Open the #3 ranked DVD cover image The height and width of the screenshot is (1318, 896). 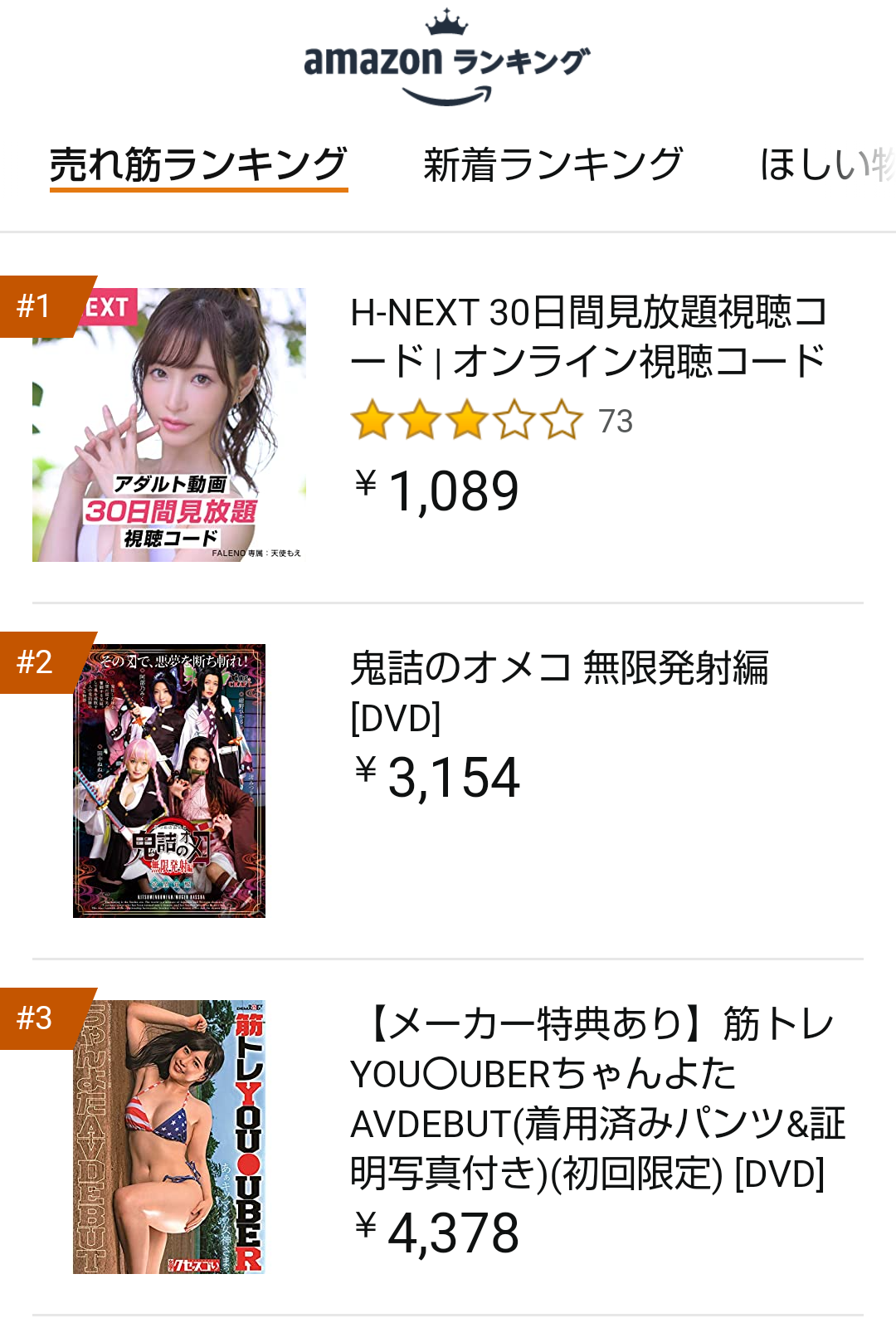click(x=169, y=1136)
